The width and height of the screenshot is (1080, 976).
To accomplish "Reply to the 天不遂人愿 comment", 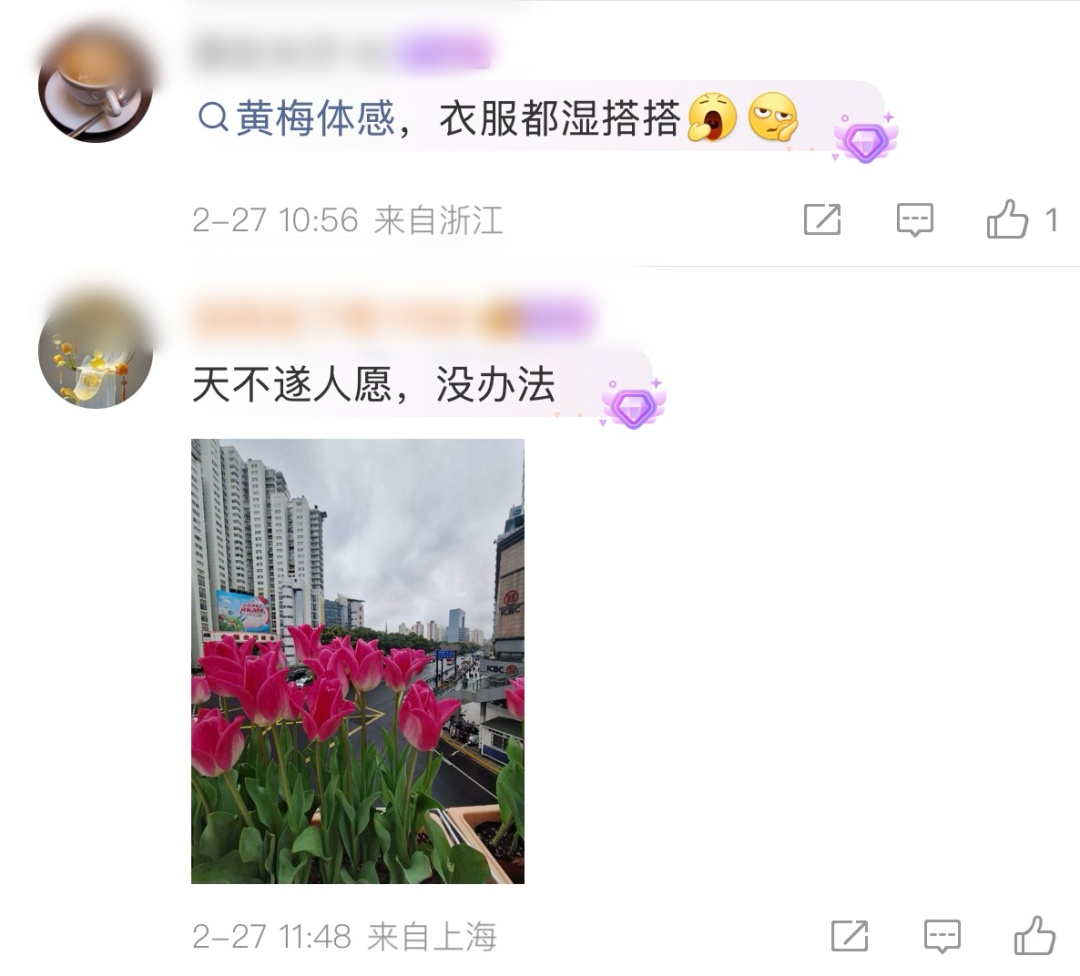I will tap(942, 936).
